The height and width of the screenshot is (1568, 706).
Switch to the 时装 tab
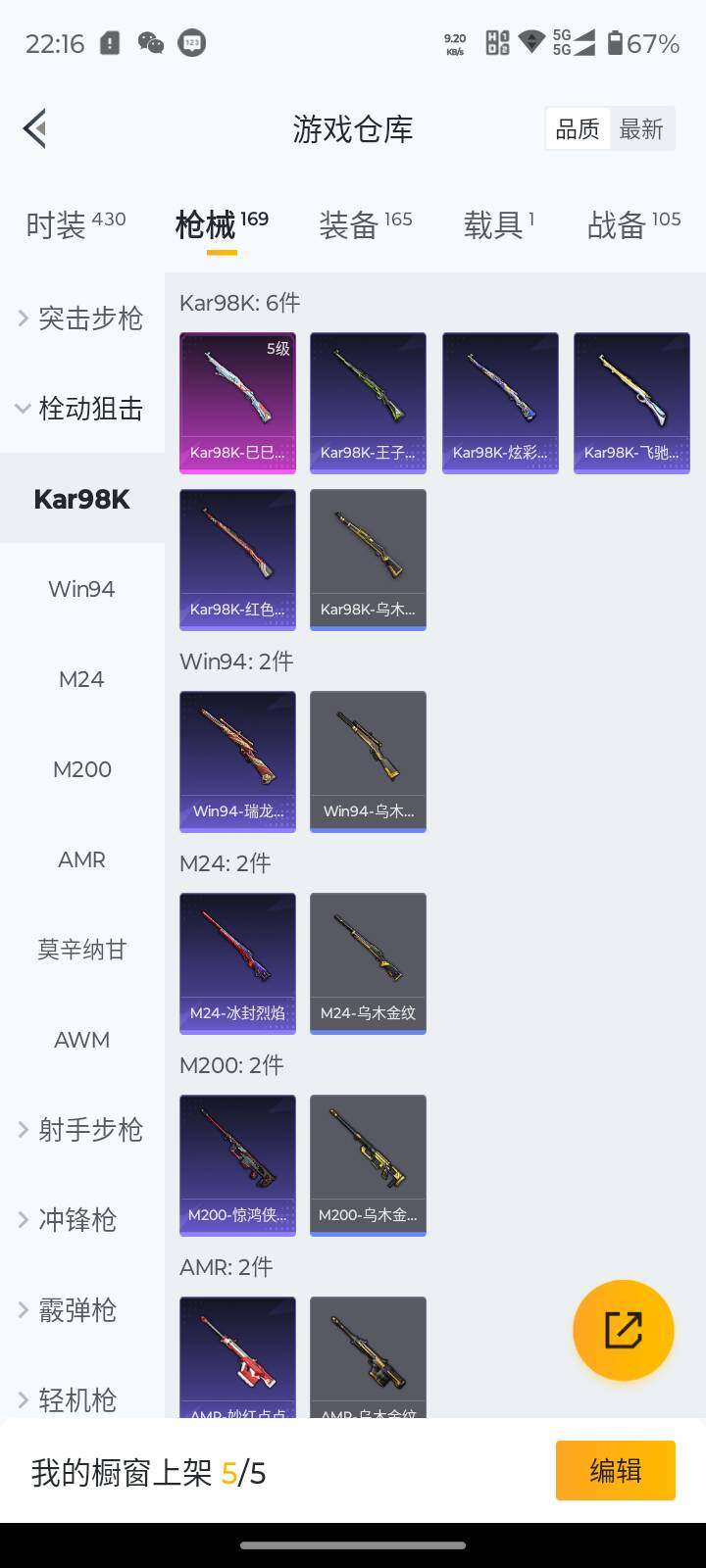click(x=76, y=224)
